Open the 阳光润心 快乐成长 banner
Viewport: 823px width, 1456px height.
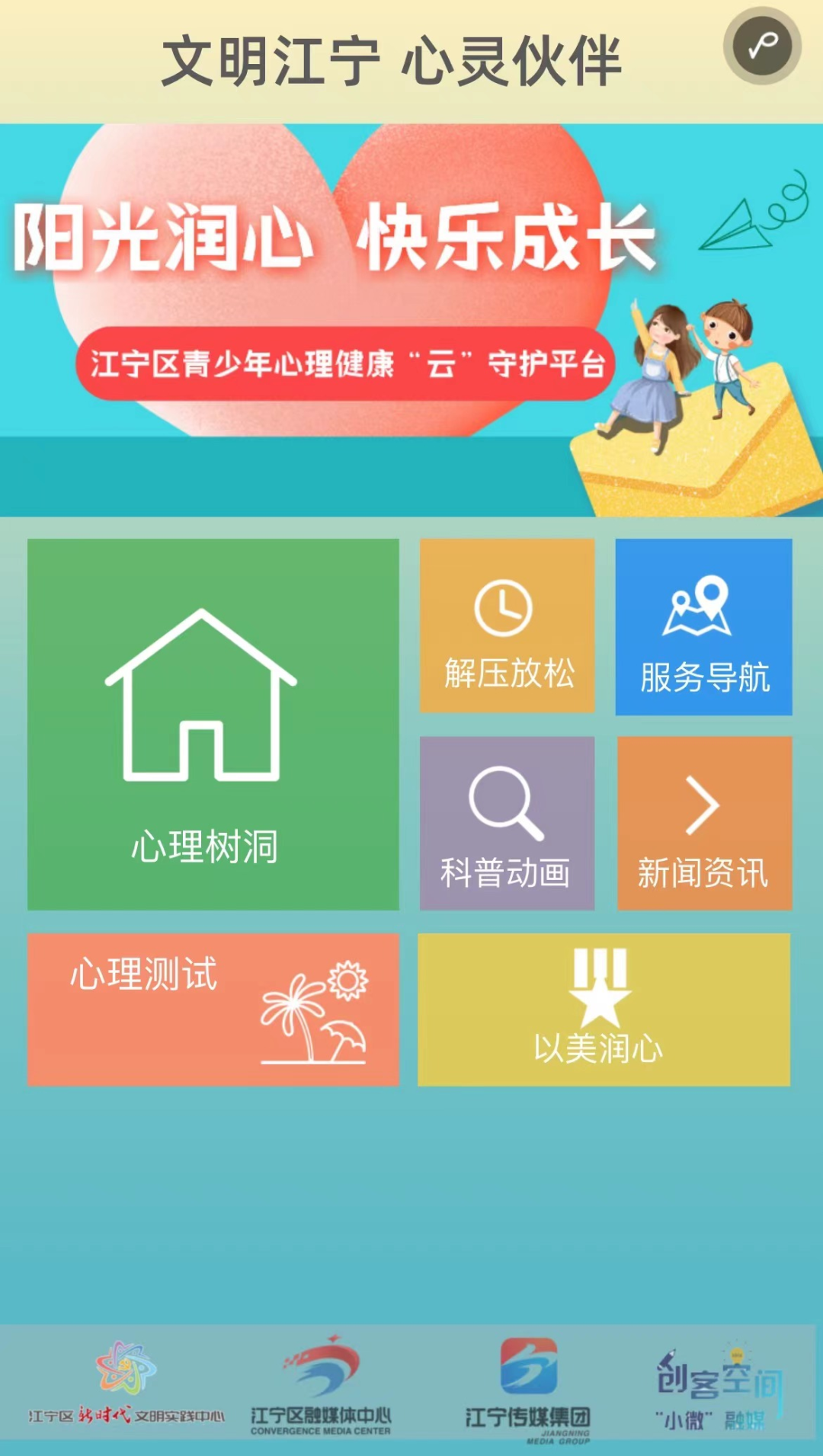click(x=411, y=320)
